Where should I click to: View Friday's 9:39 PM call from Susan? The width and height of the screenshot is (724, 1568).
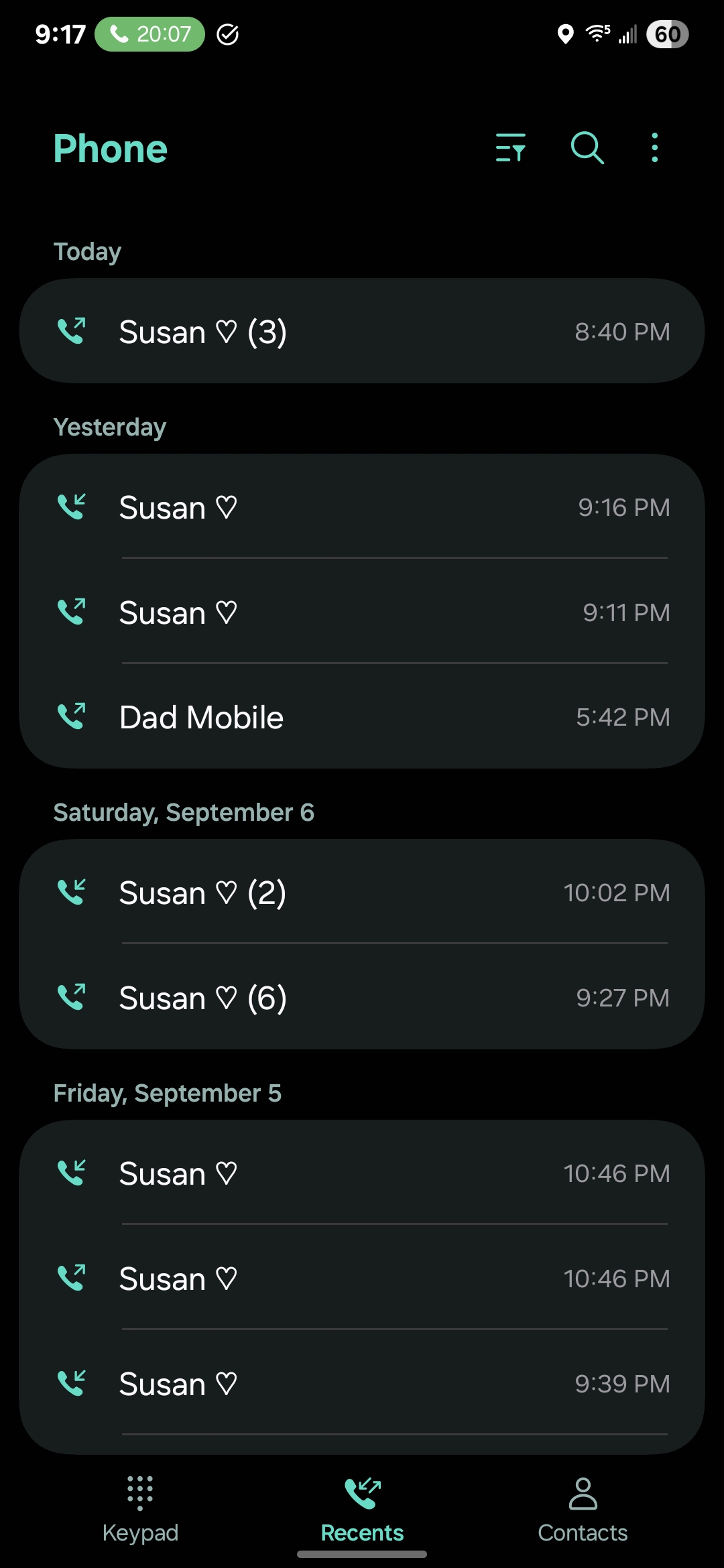tap(362, 1384)
